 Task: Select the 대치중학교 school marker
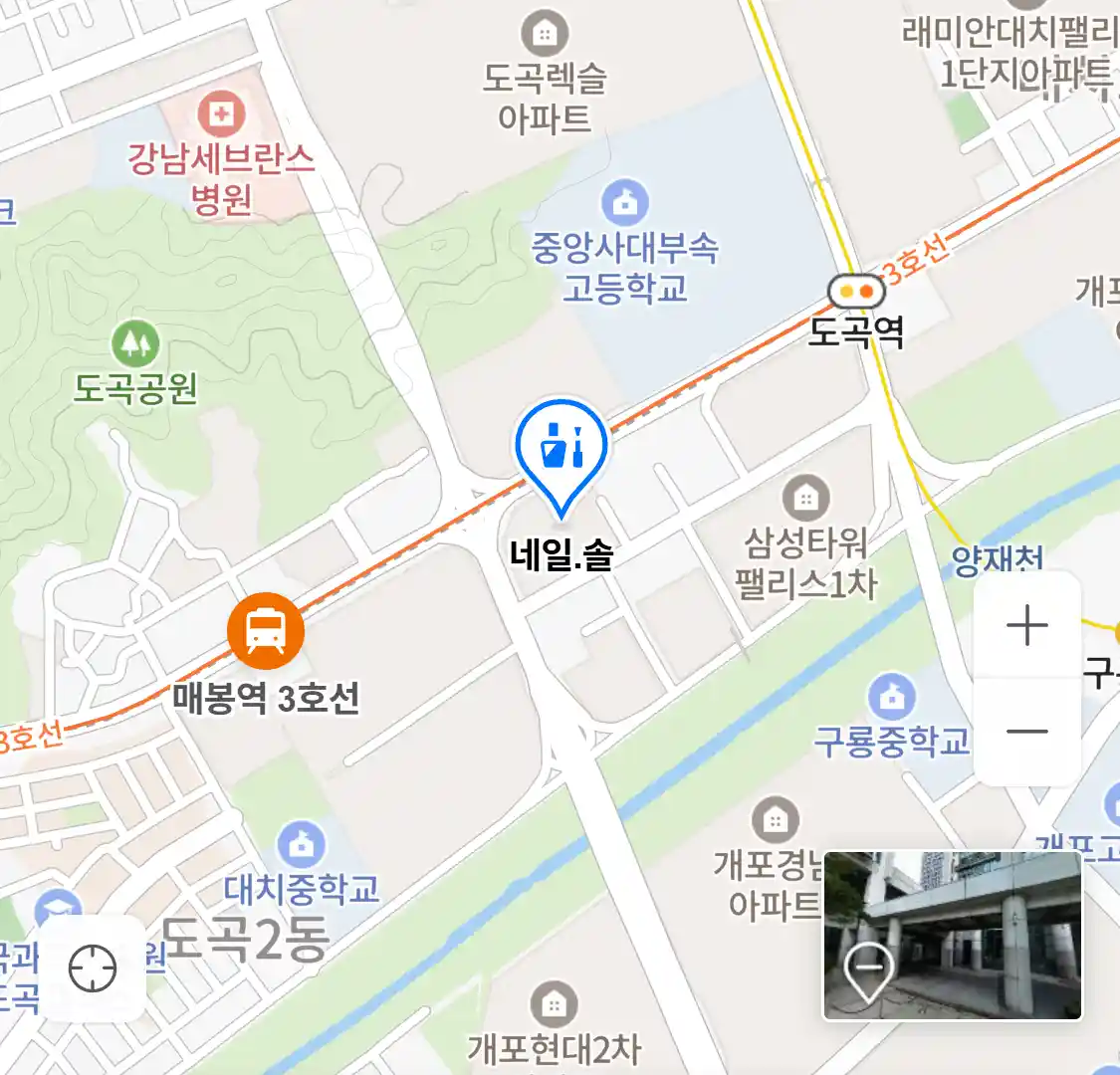coord(301,844)
